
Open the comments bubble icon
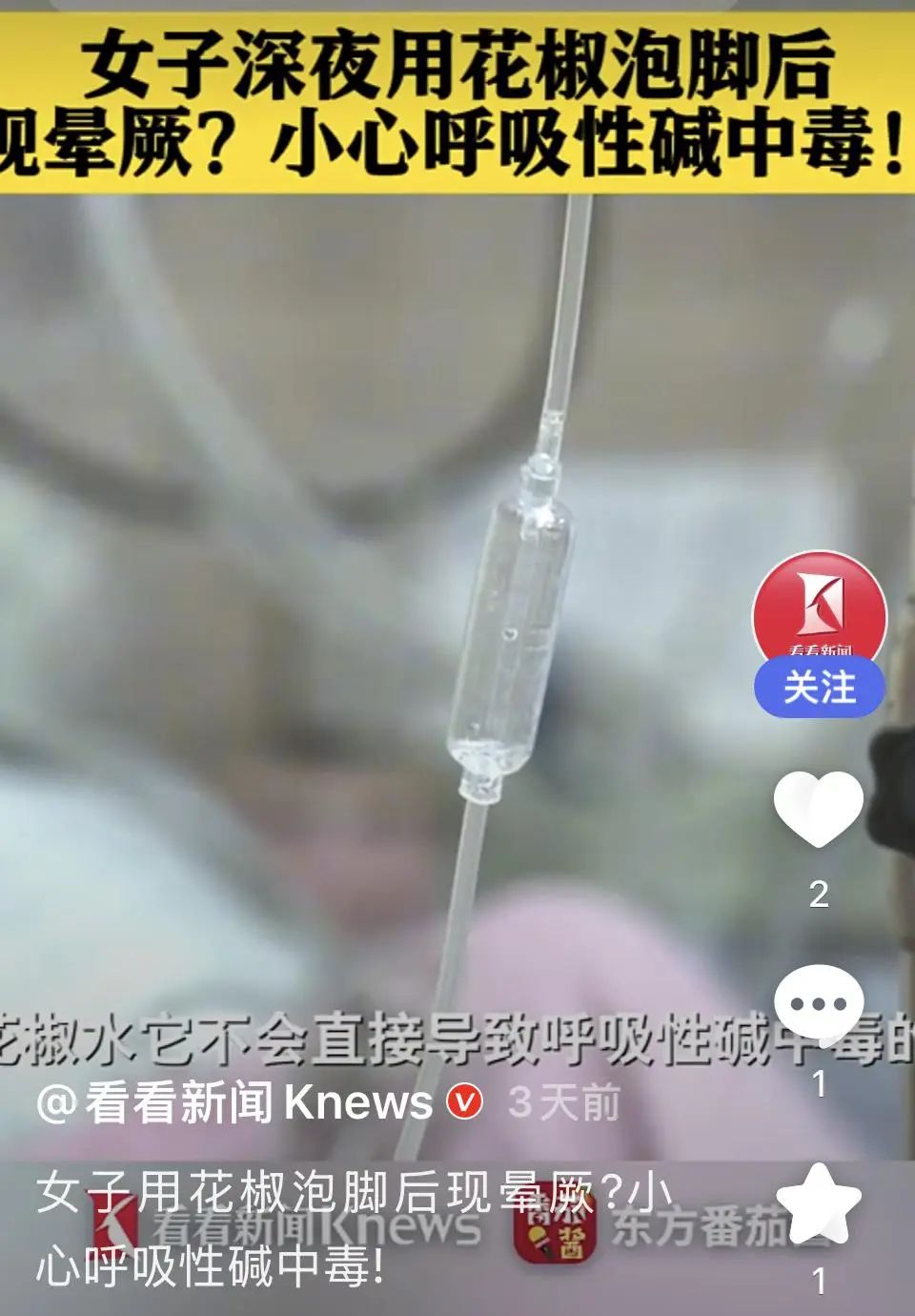tap(818, 1004)
